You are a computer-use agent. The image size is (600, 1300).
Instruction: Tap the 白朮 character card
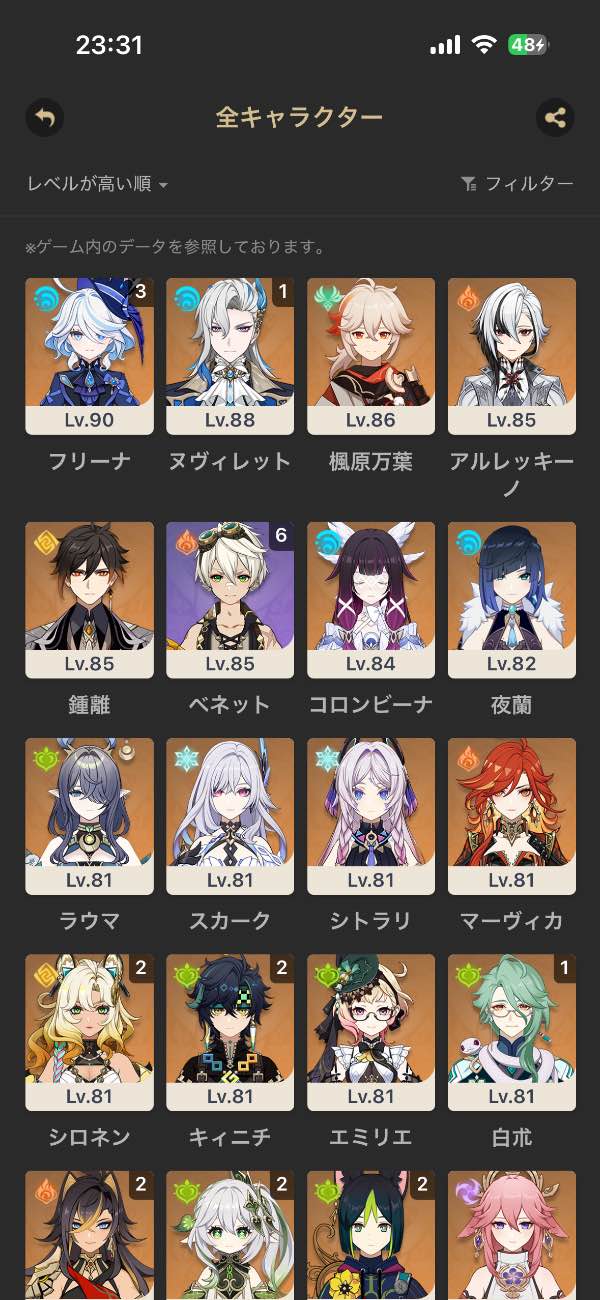(512, 1032)
